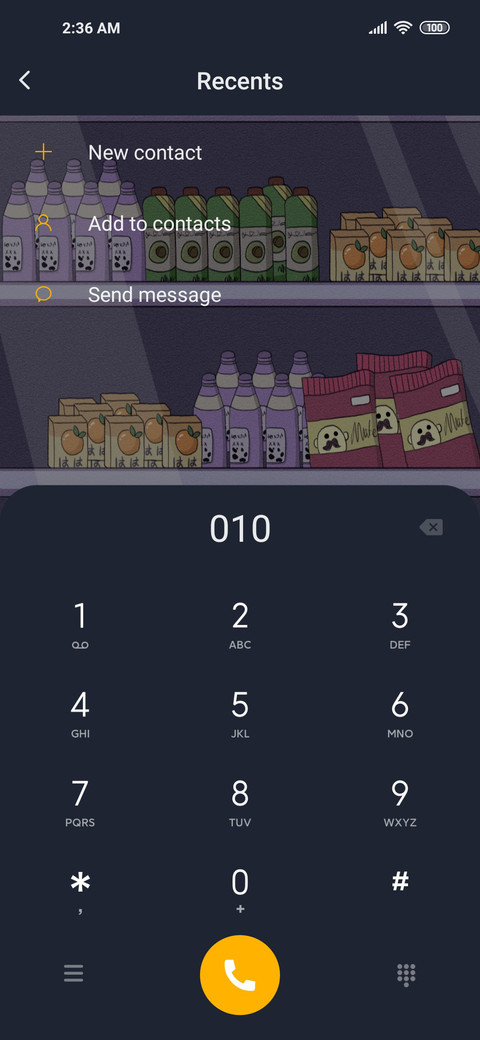This screenshot has height=1040, width=480.
Task: Dial digit 9 WXYZ
Action: pyautogui.click(x=400, y=803)
